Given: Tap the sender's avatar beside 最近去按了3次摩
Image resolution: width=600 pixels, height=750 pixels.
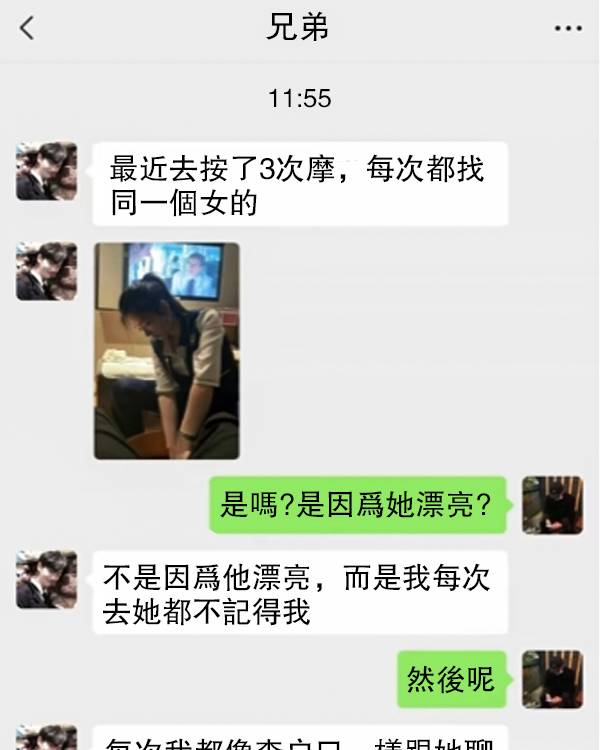Looking at the screenshot, I should [46, 171].
